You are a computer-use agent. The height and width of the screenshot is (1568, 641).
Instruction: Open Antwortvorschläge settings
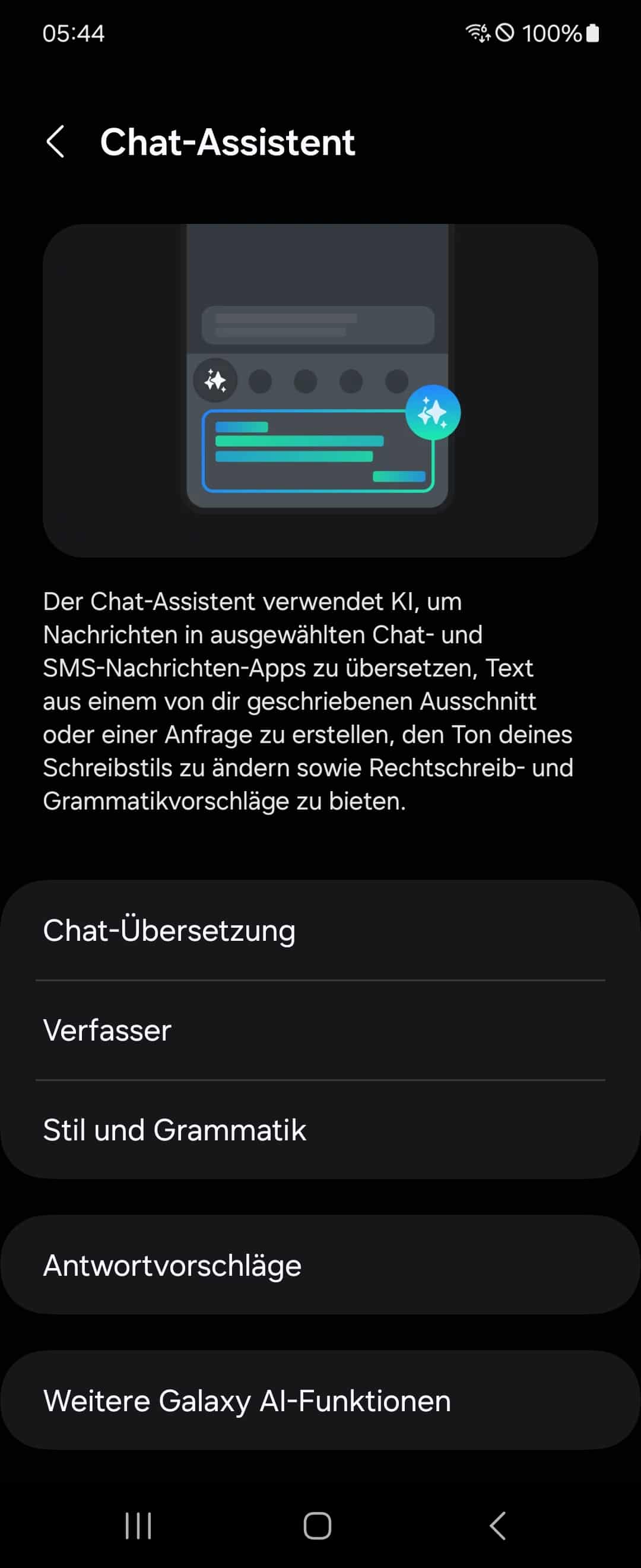tap(320, 1265)
